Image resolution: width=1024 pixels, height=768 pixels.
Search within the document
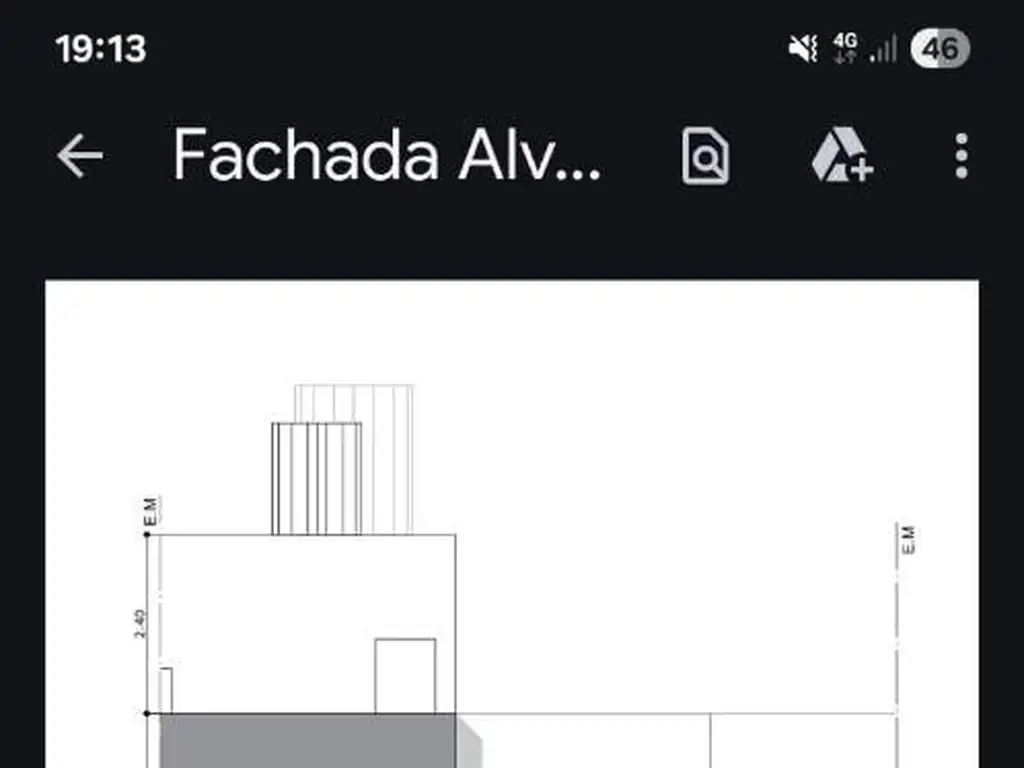tap(706, 156)
